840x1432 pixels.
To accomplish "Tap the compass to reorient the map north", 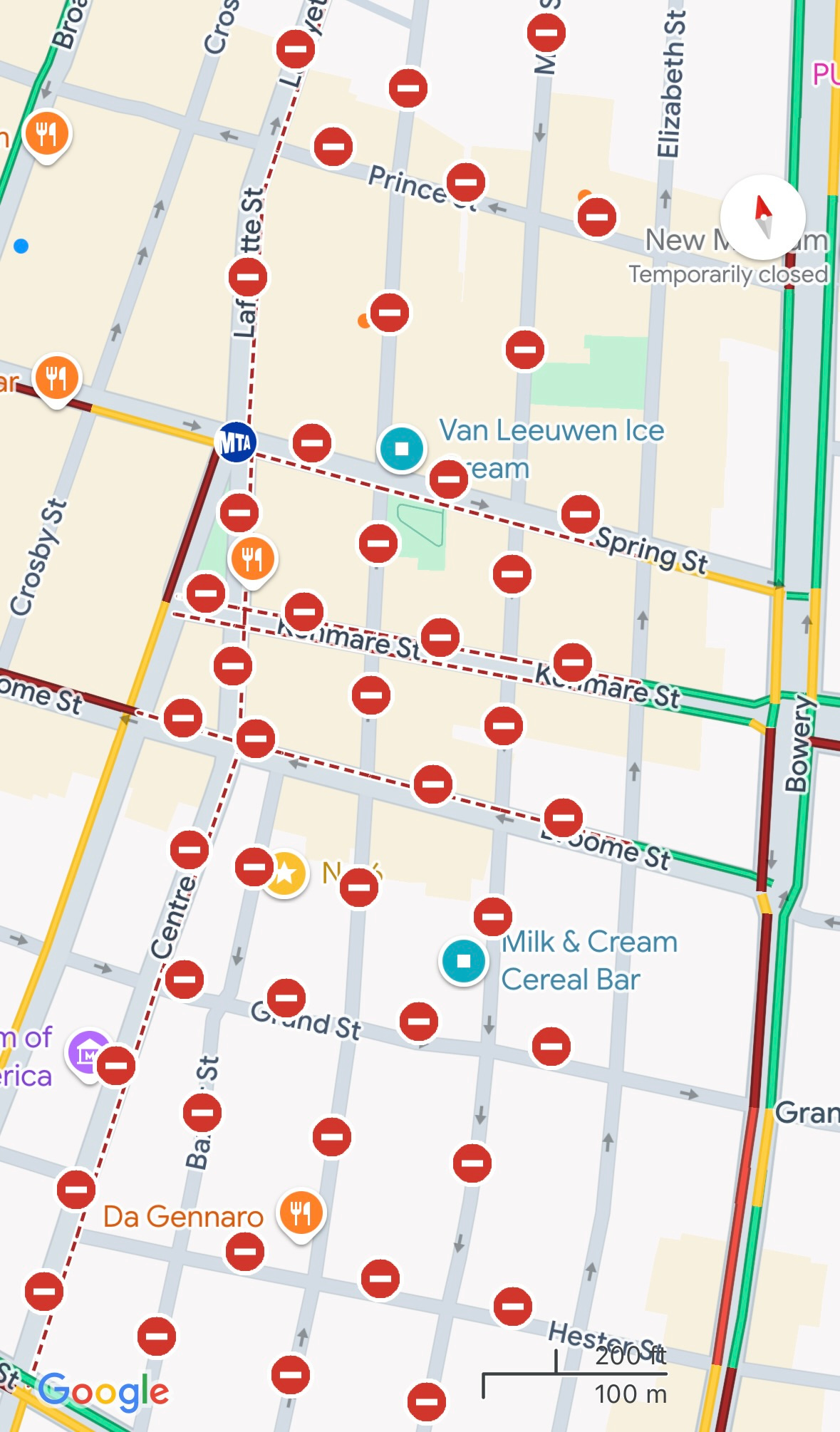I will 763,217.
